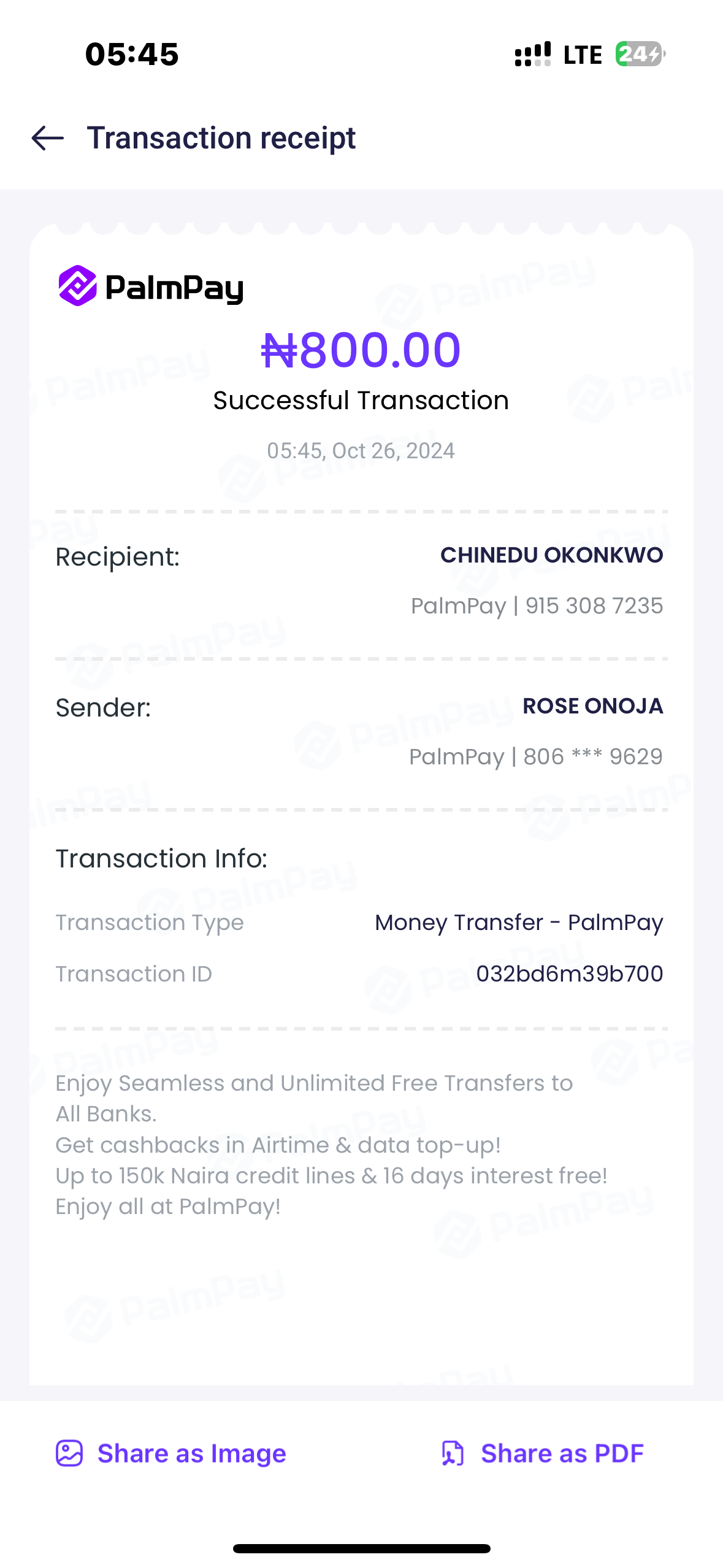Image resolution: width=723 pixels, height=1568 pixels.
Task: Share the receipt as an image
Action: pyautogui.click(x=171, y=1453)
